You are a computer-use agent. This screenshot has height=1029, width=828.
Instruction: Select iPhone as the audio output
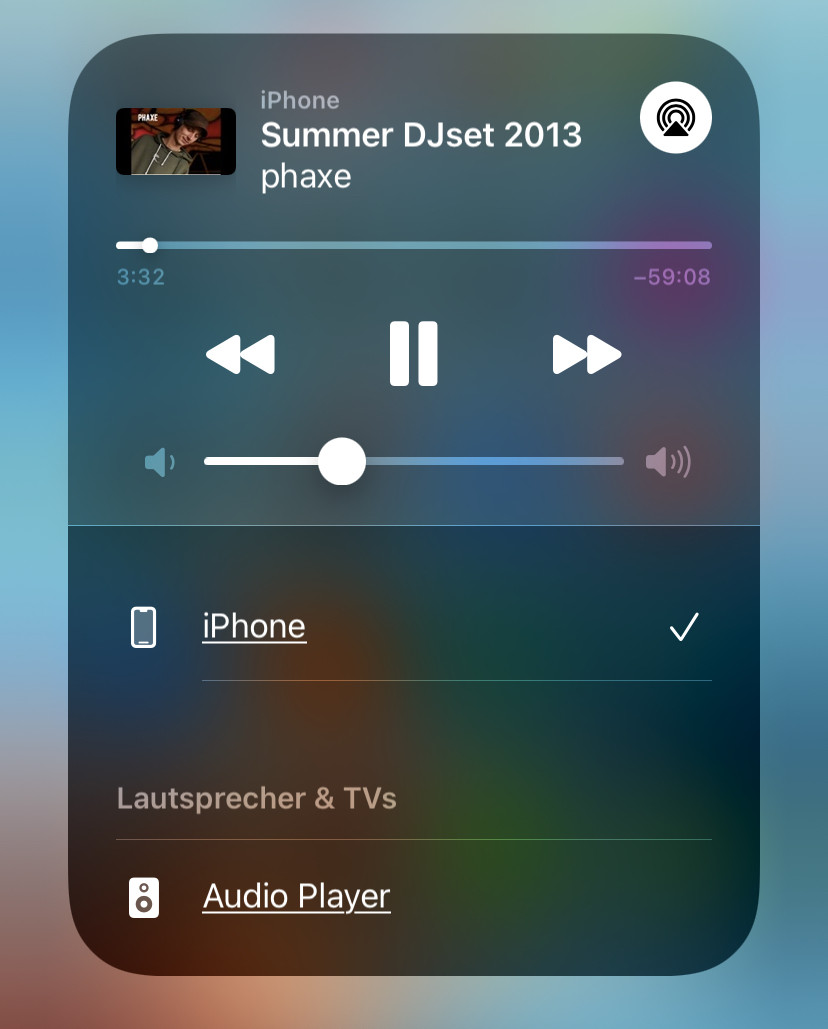(x=254, y=627)
